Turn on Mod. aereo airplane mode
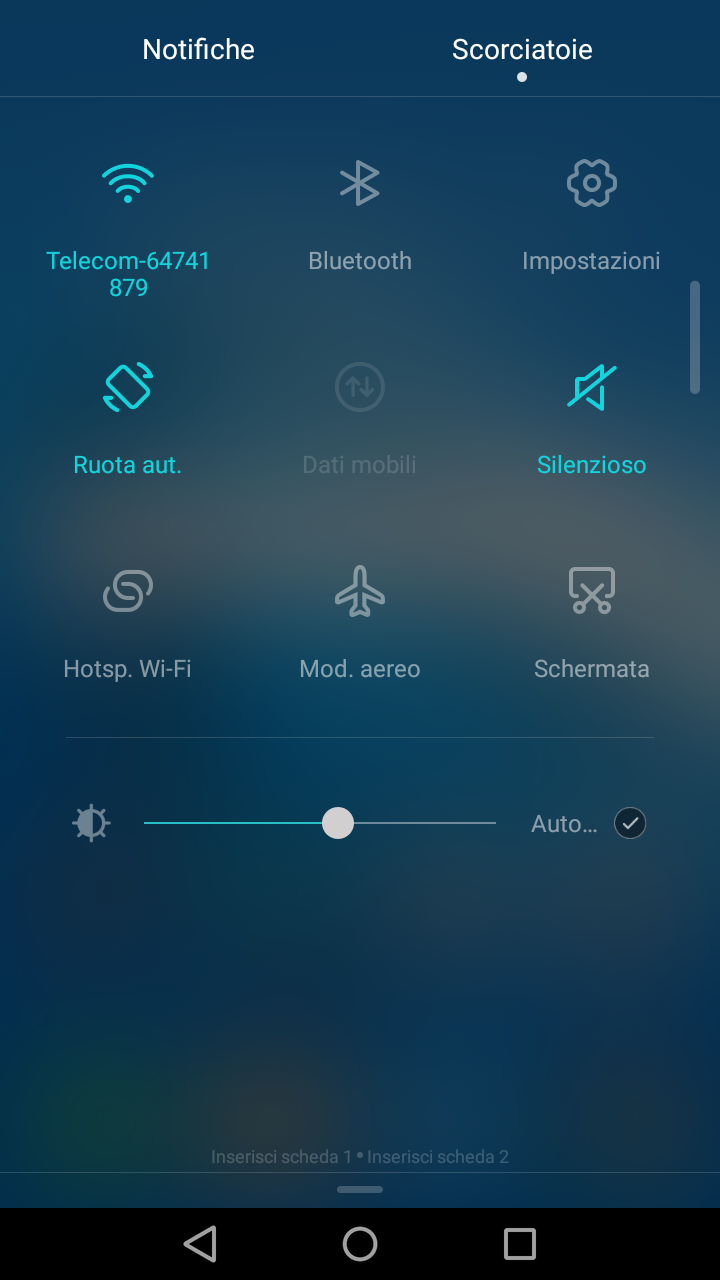The image size is (720, 1280). pos(359,591)
